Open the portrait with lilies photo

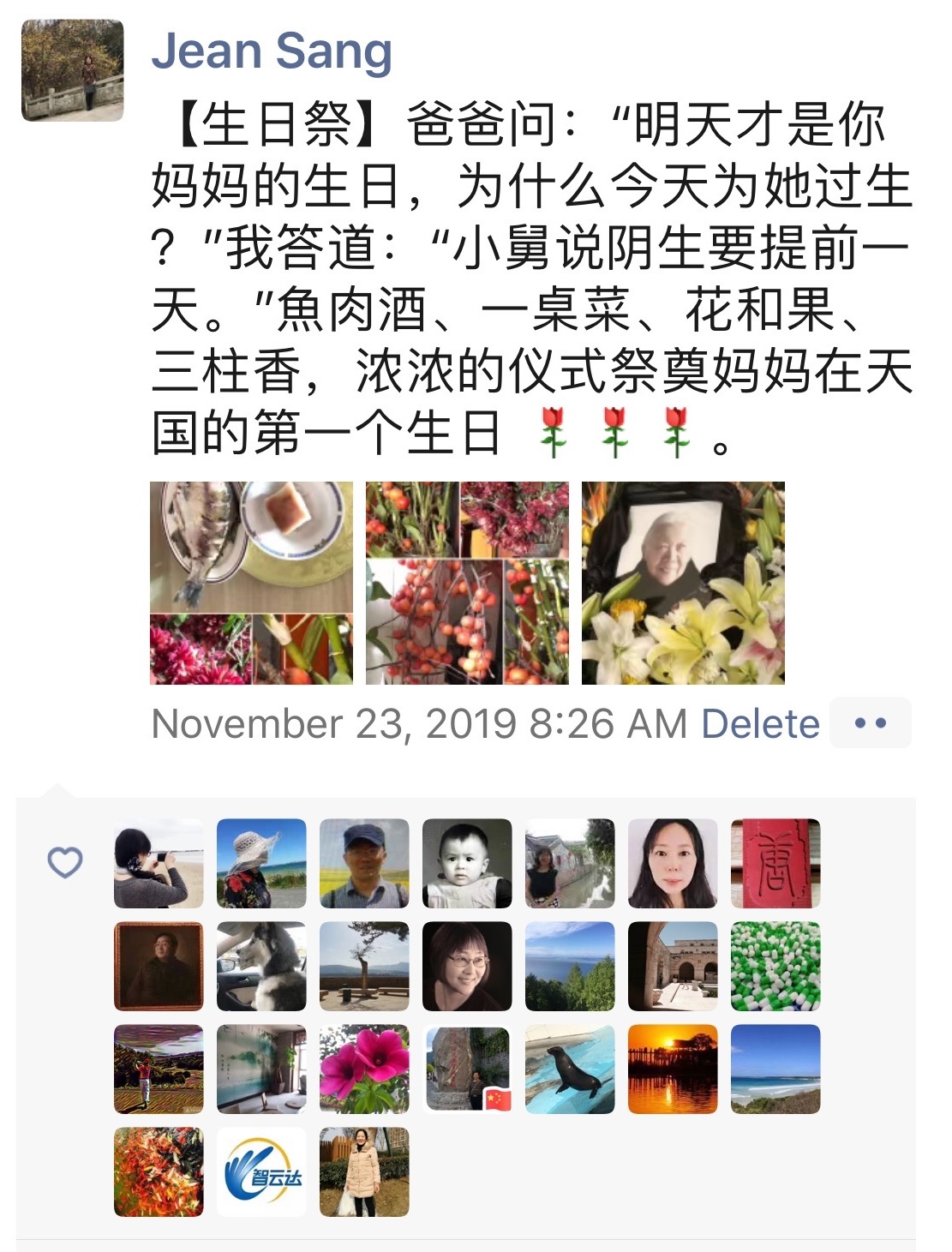pos(683,583)
